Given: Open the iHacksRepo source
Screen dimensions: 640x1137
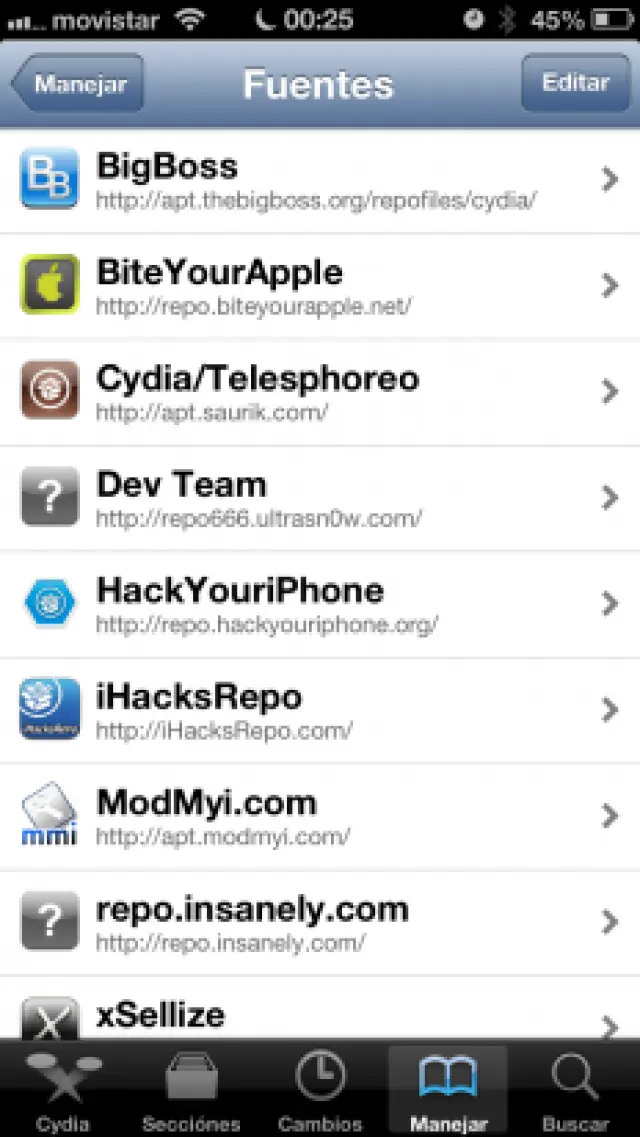Looking at the screenshot, I should coord(320,710).
